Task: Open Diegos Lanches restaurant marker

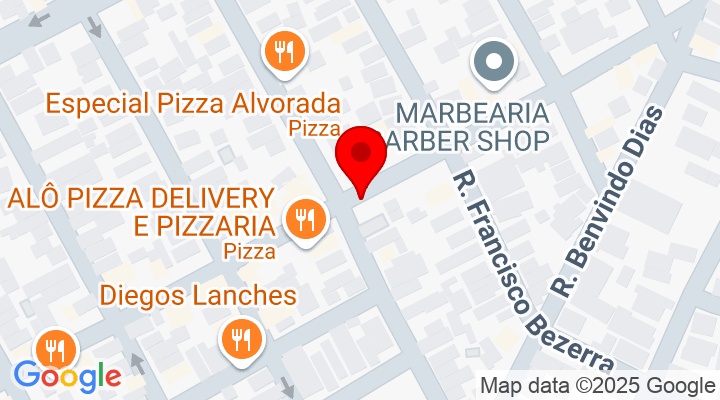Action: (241, 337)
